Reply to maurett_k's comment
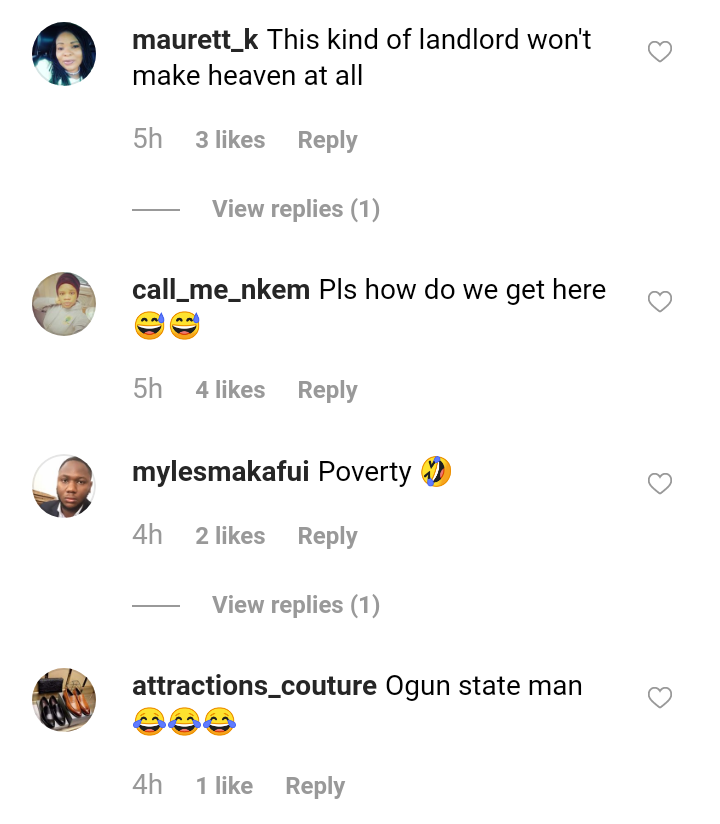Screen dimensions: 720x824 tap(327, 141)
